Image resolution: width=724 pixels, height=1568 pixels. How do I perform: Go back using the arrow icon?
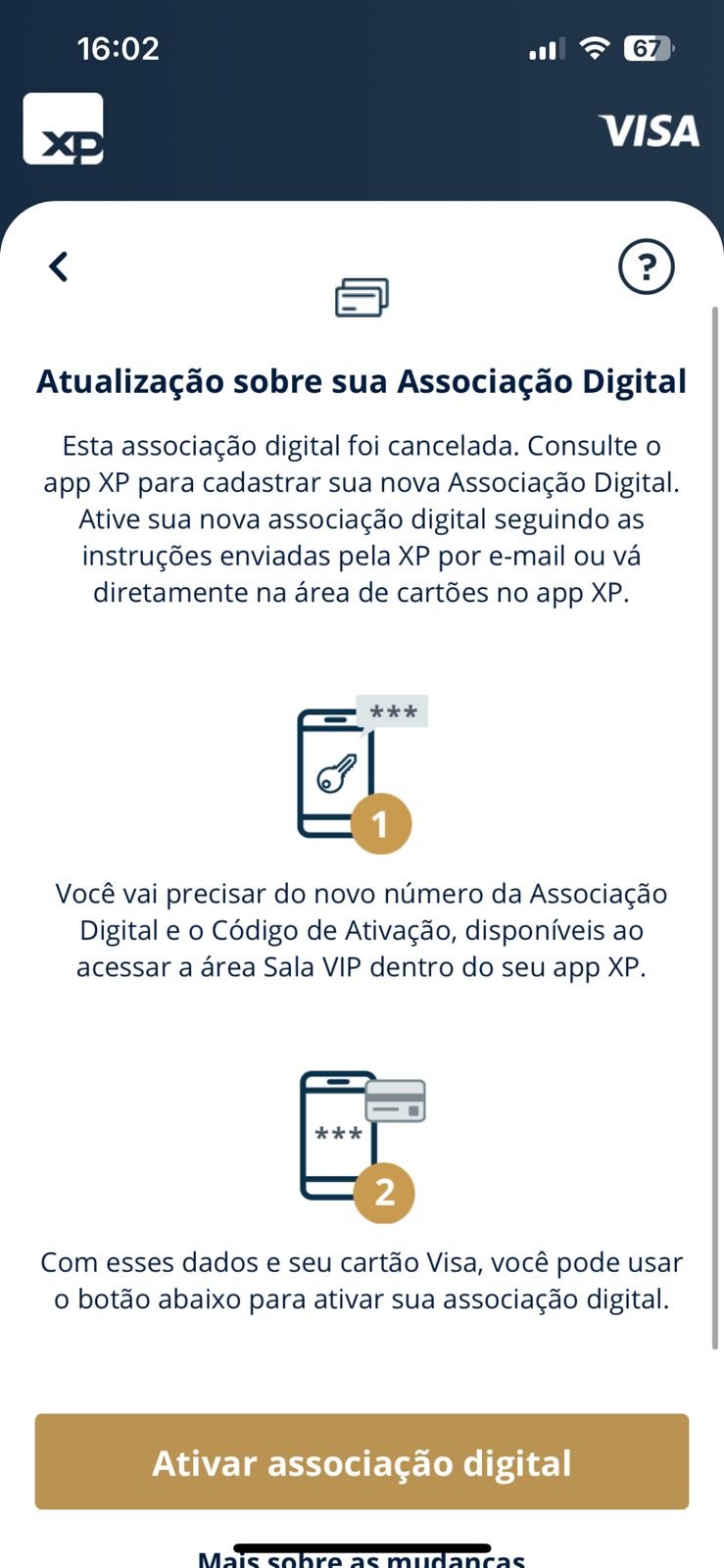[59, 267]
